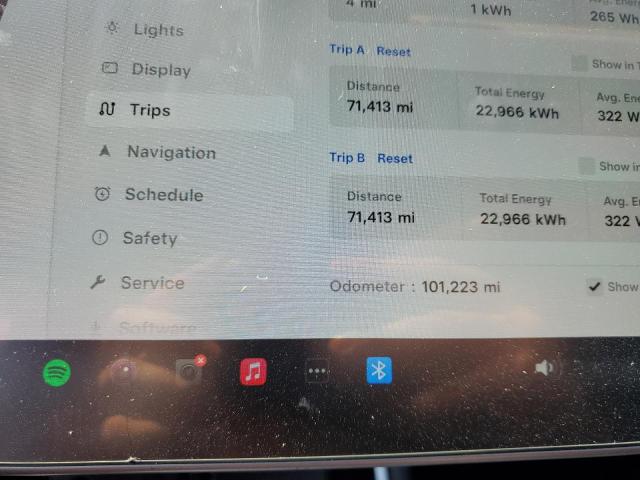This screenshot has width=640, height=480.
Task: Open the Lights settings
Action: [158, 30]
